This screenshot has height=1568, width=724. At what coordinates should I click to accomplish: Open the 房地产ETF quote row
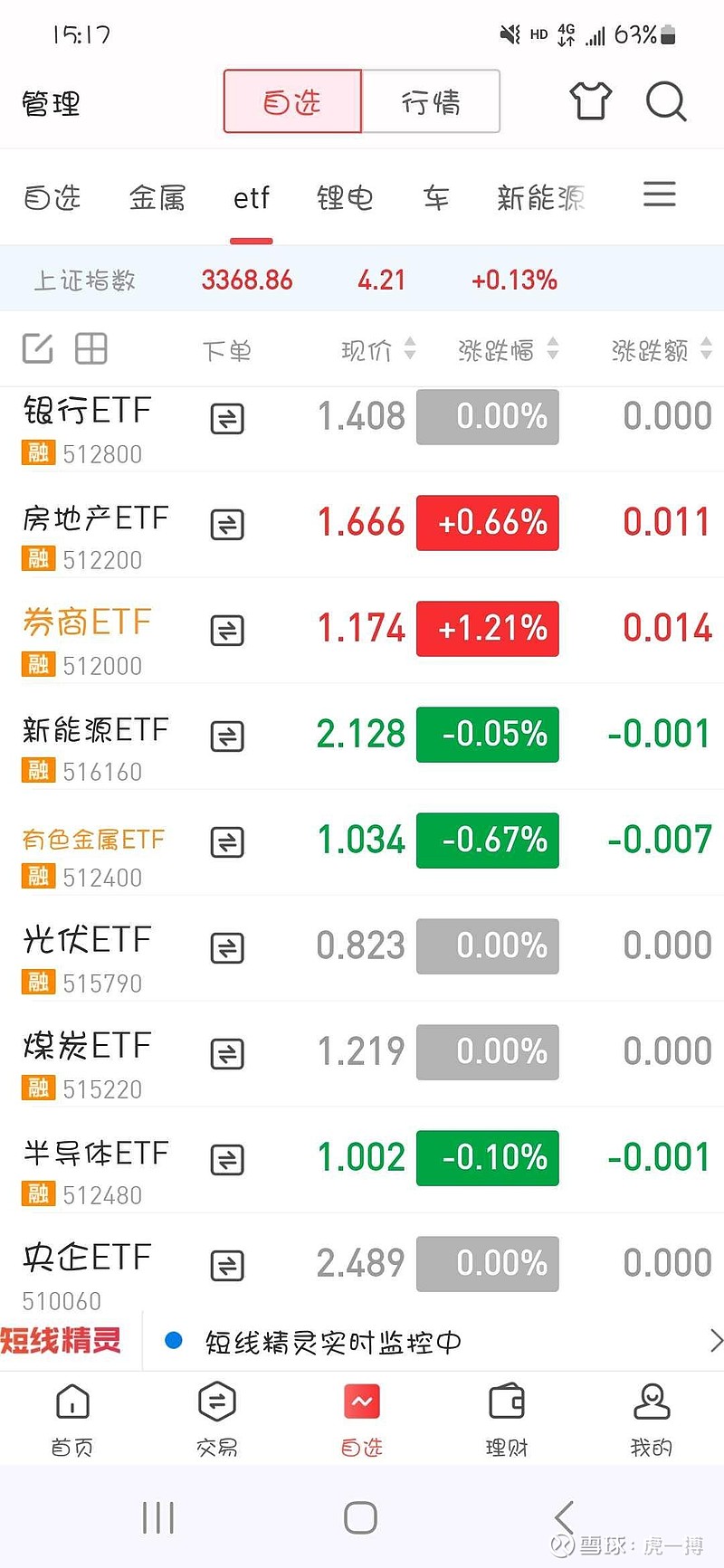[95, 525]
